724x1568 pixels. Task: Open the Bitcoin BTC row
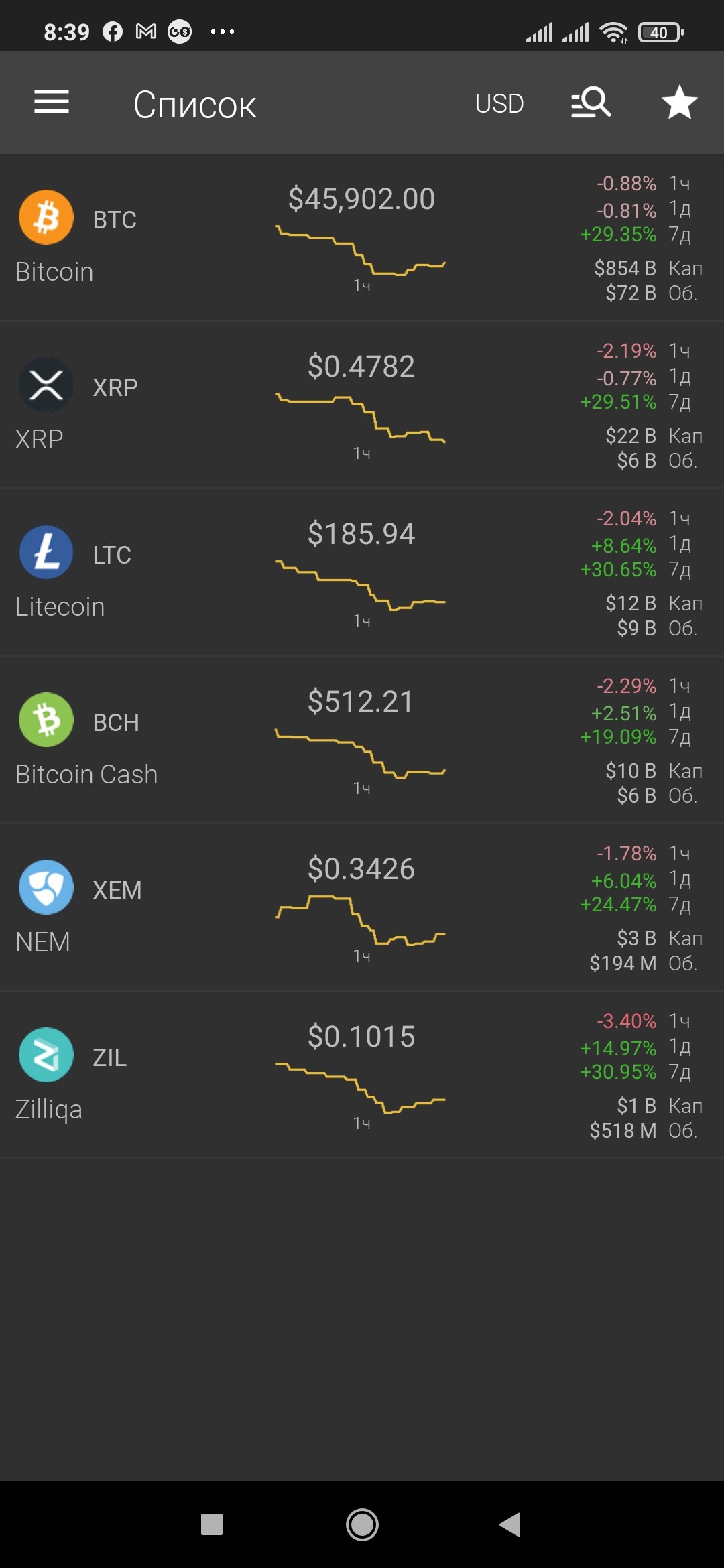(362, 238)
